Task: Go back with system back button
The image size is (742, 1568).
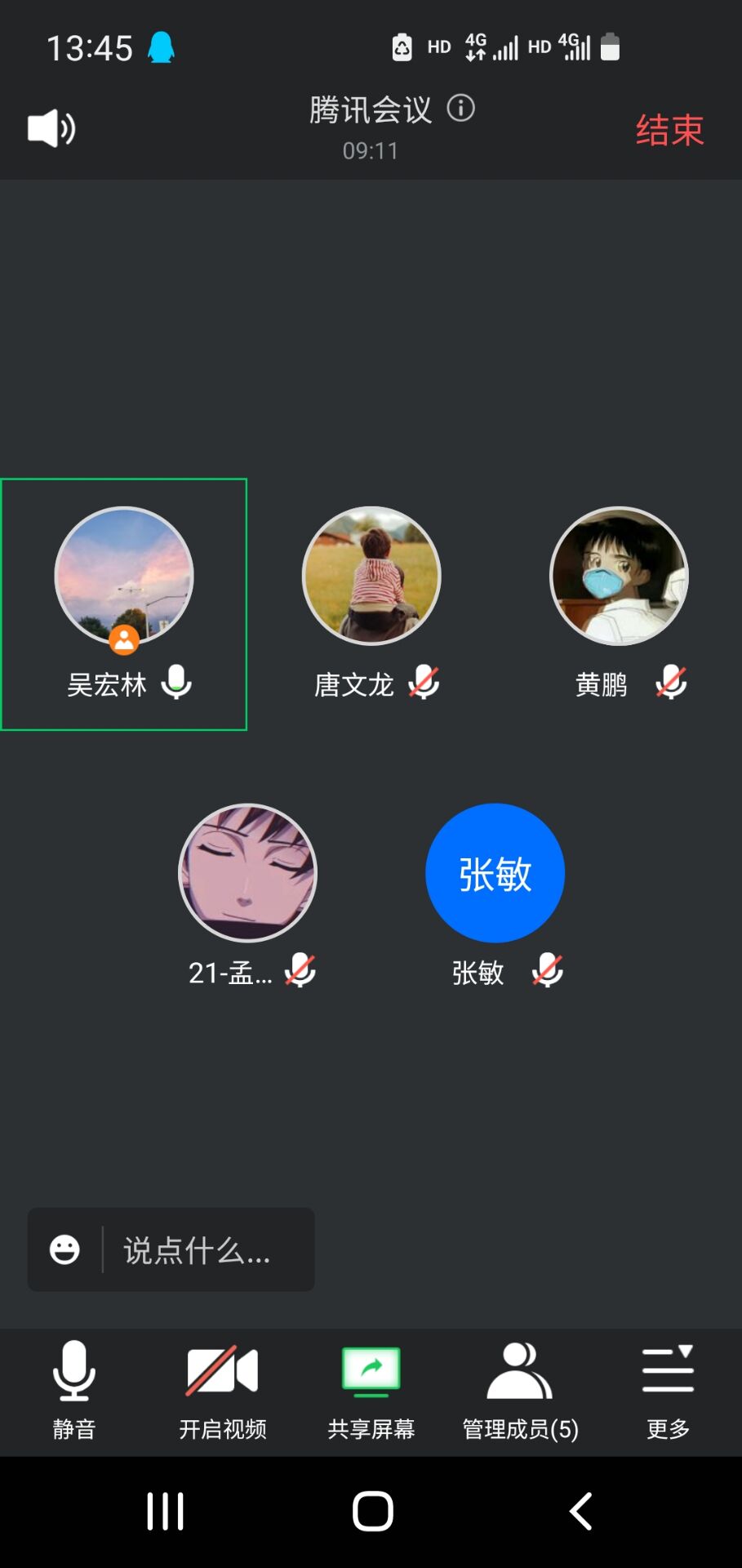Action: (x=580, y=1512)
